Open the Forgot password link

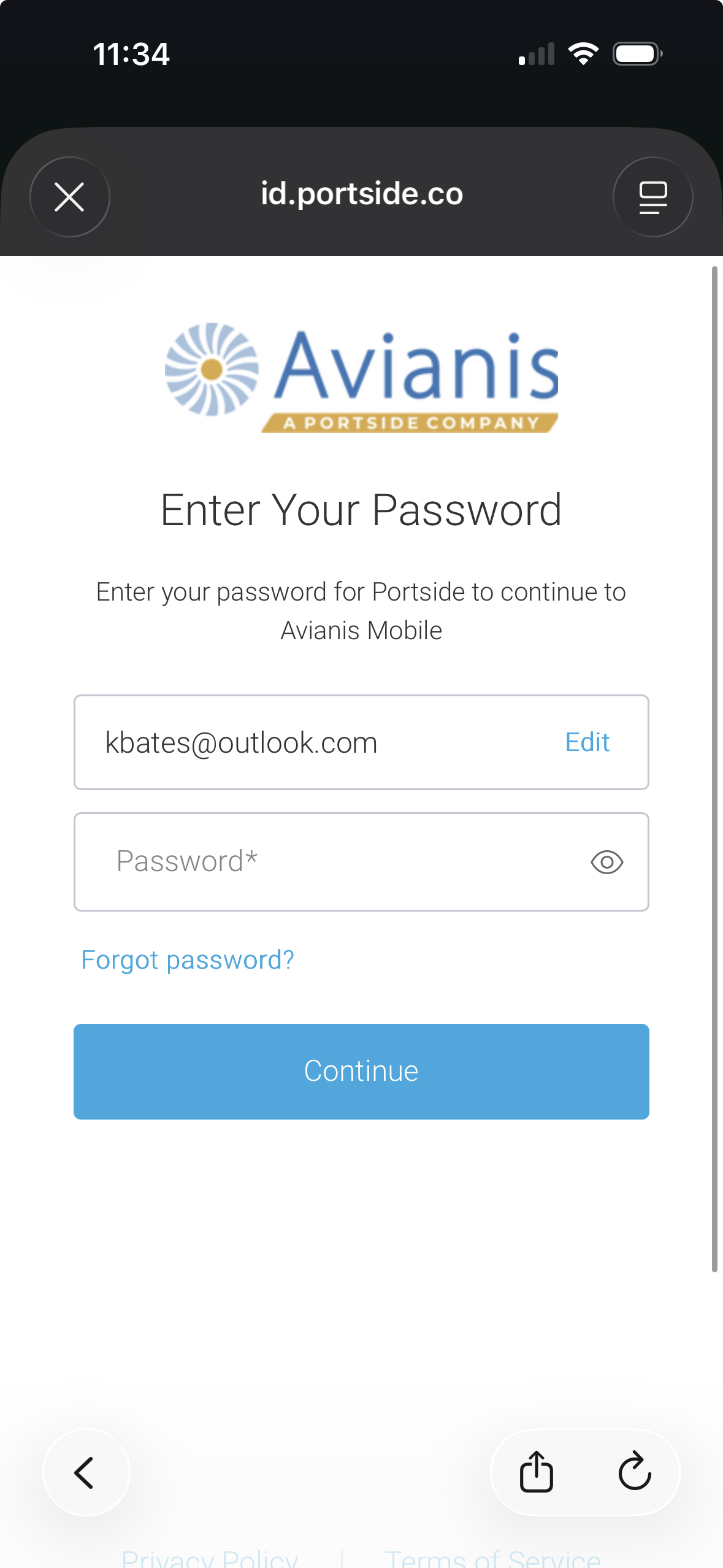coord(188,960)
